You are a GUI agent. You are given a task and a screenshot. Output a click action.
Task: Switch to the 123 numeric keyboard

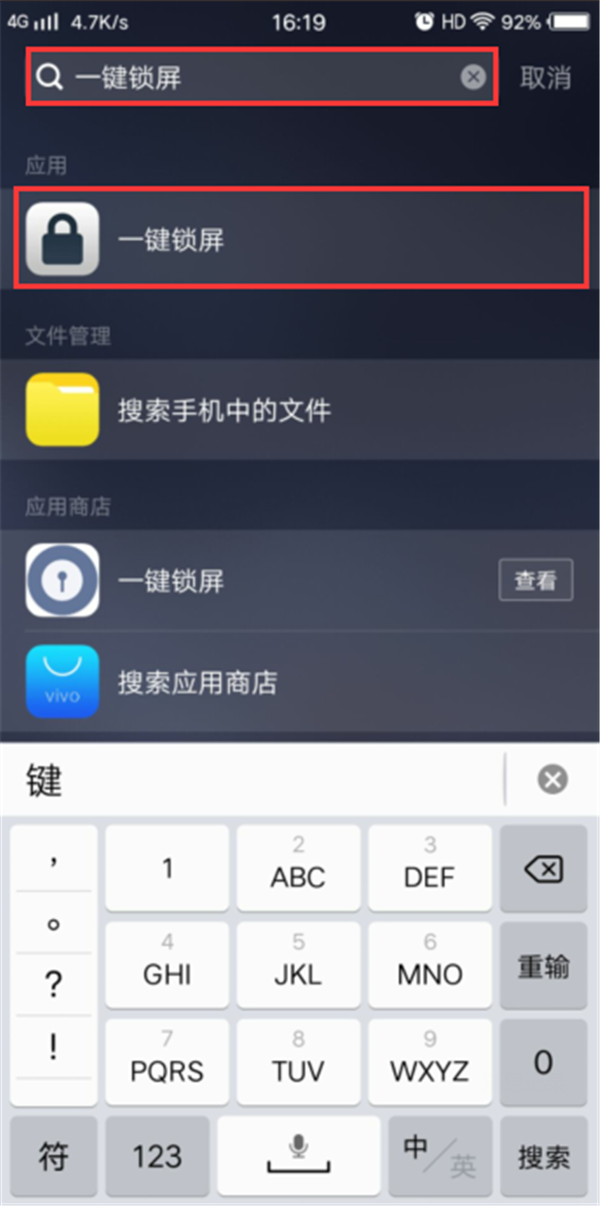(157, 1157)
